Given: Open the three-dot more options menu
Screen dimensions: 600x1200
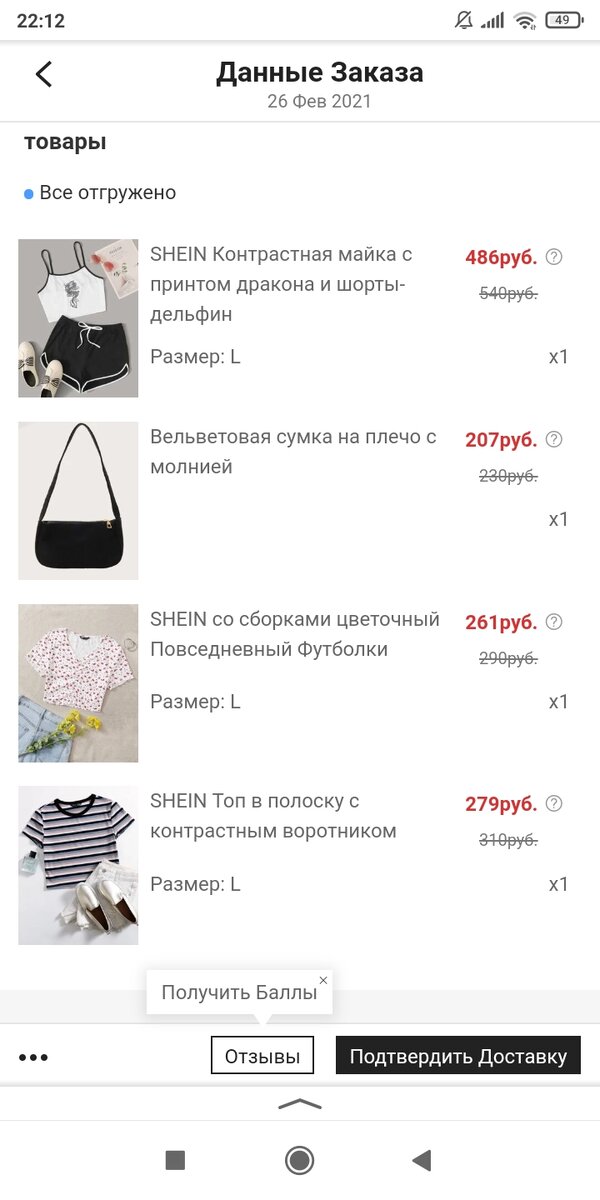Looking at the screenshot, I should tap(33, 1057).
